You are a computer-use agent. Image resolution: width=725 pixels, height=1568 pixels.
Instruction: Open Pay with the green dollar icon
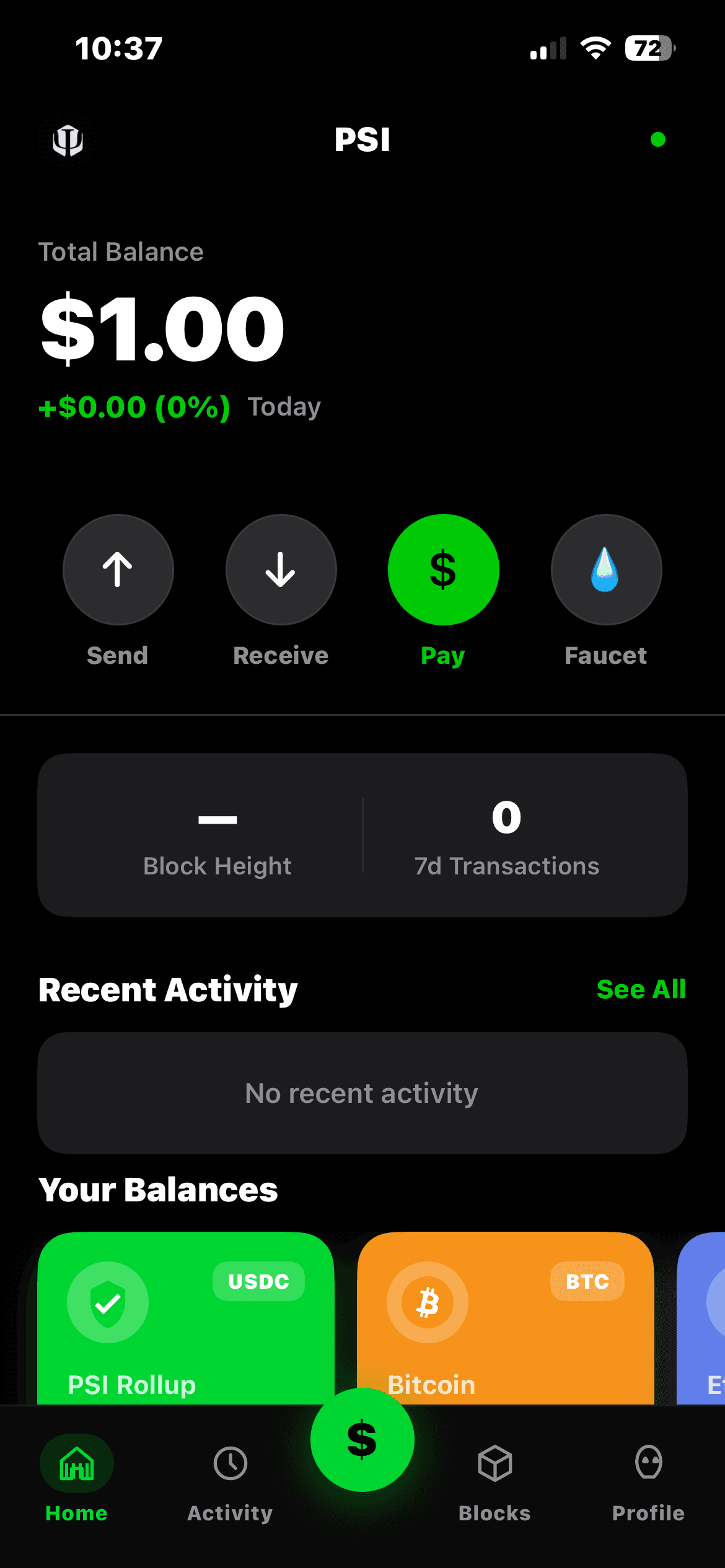tap(443, 570)
